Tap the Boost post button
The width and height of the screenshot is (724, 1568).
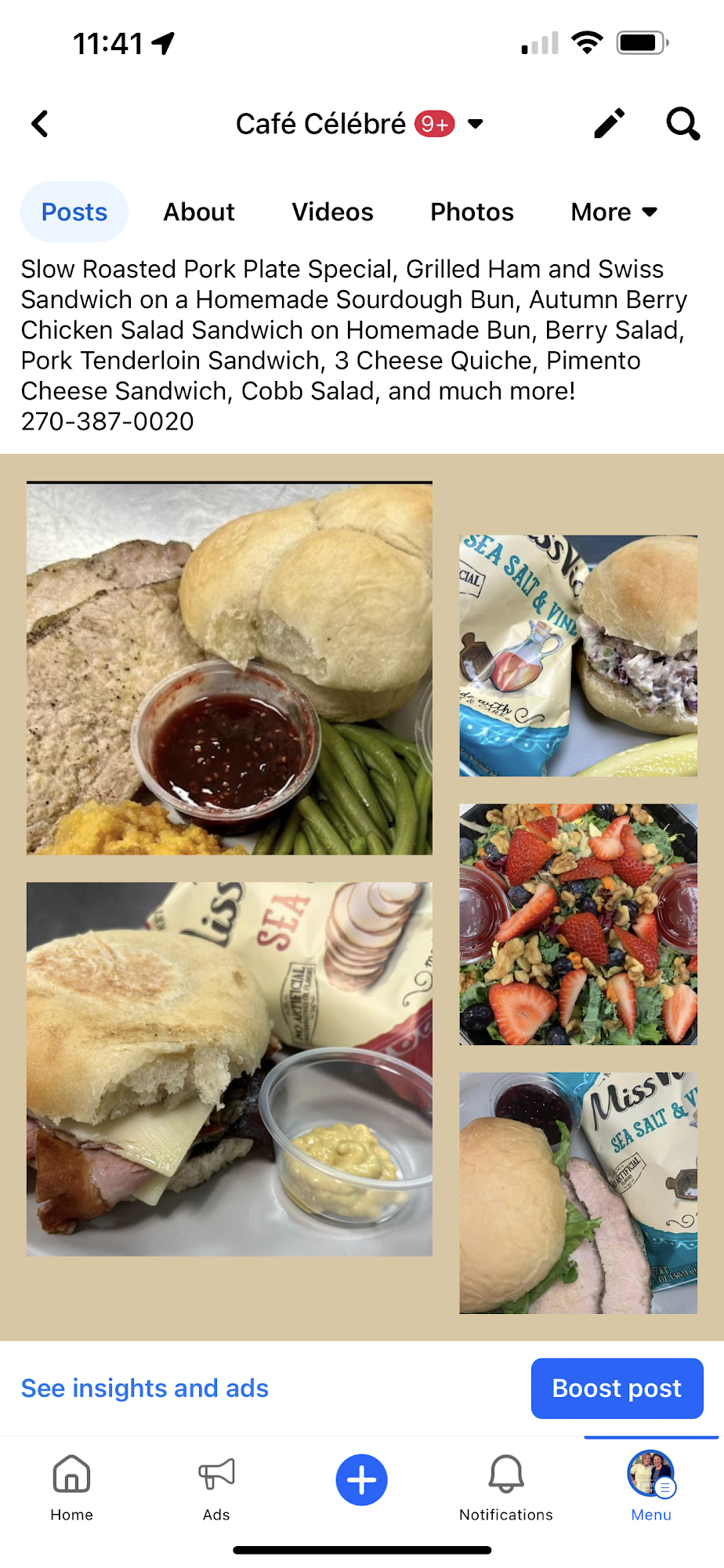pyautogui.click(x=617, y=1388)
